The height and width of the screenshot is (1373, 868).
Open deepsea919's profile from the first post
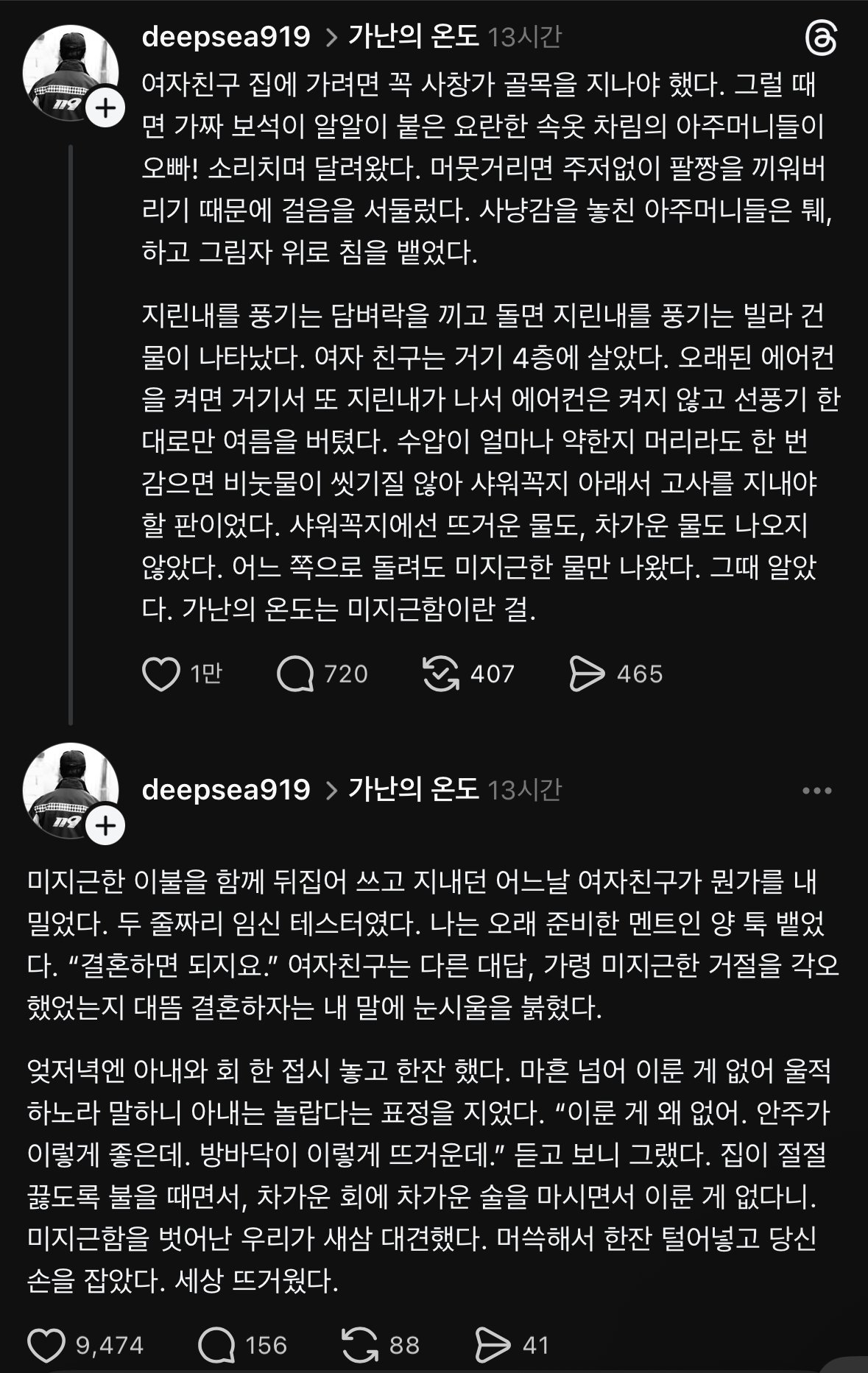(225, 36)
